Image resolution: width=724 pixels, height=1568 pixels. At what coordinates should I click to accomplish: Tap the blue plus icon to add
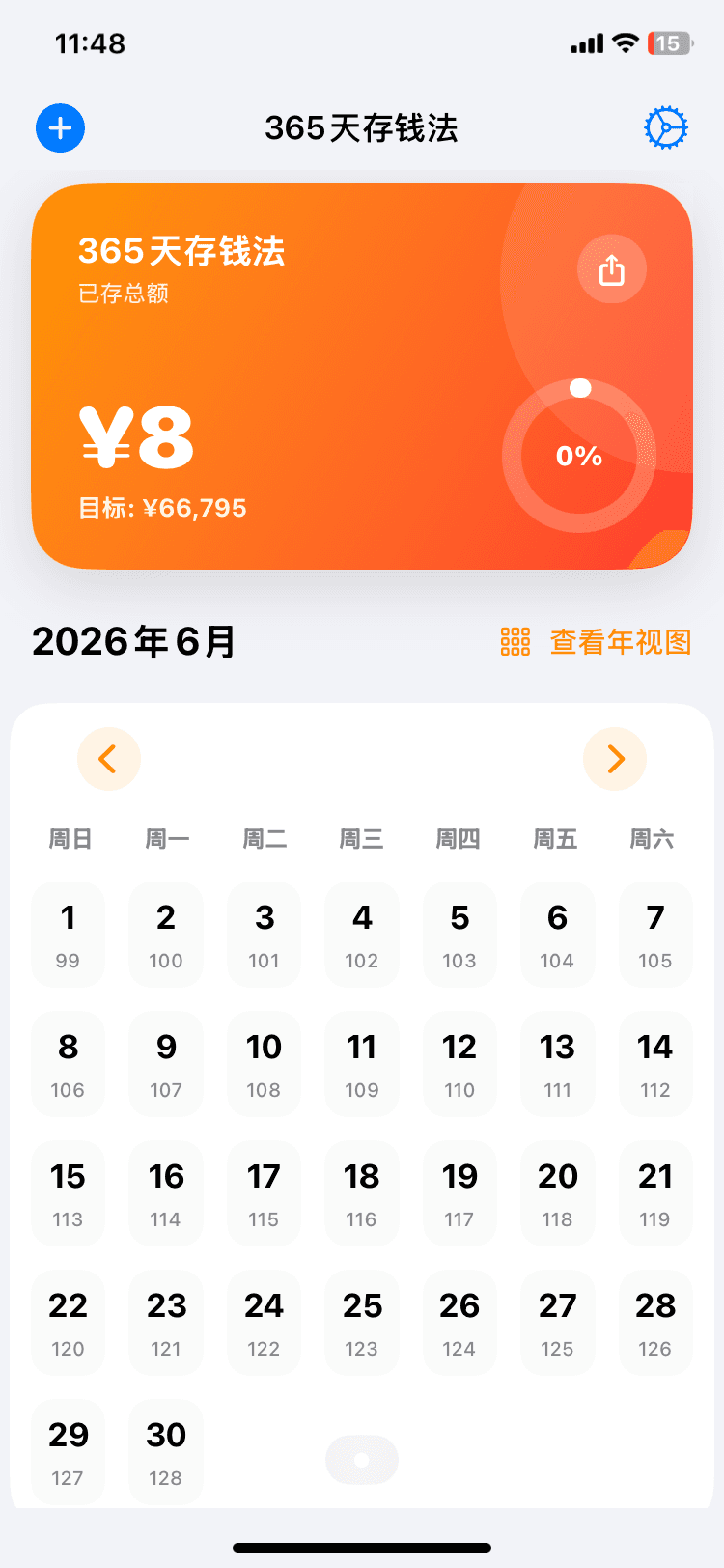tap(60, 127)
